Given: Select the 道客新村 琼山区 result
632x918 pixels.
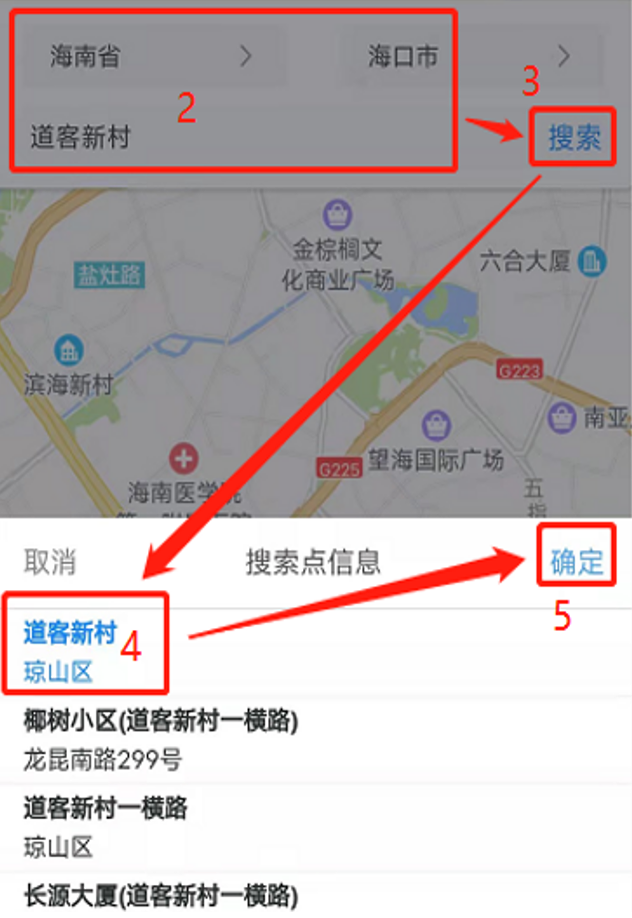Looking at the screenshot, I should pyautogui.click(x=85, y=651).
